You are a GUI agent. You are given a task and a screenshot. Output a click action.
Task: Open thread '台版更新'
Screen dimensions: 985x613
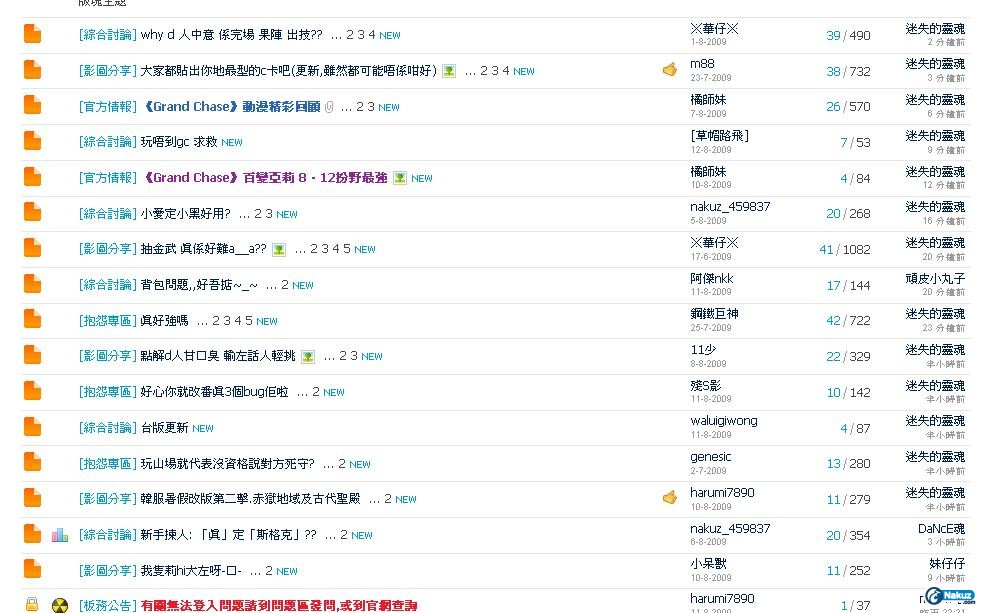(x=164, y=428)
